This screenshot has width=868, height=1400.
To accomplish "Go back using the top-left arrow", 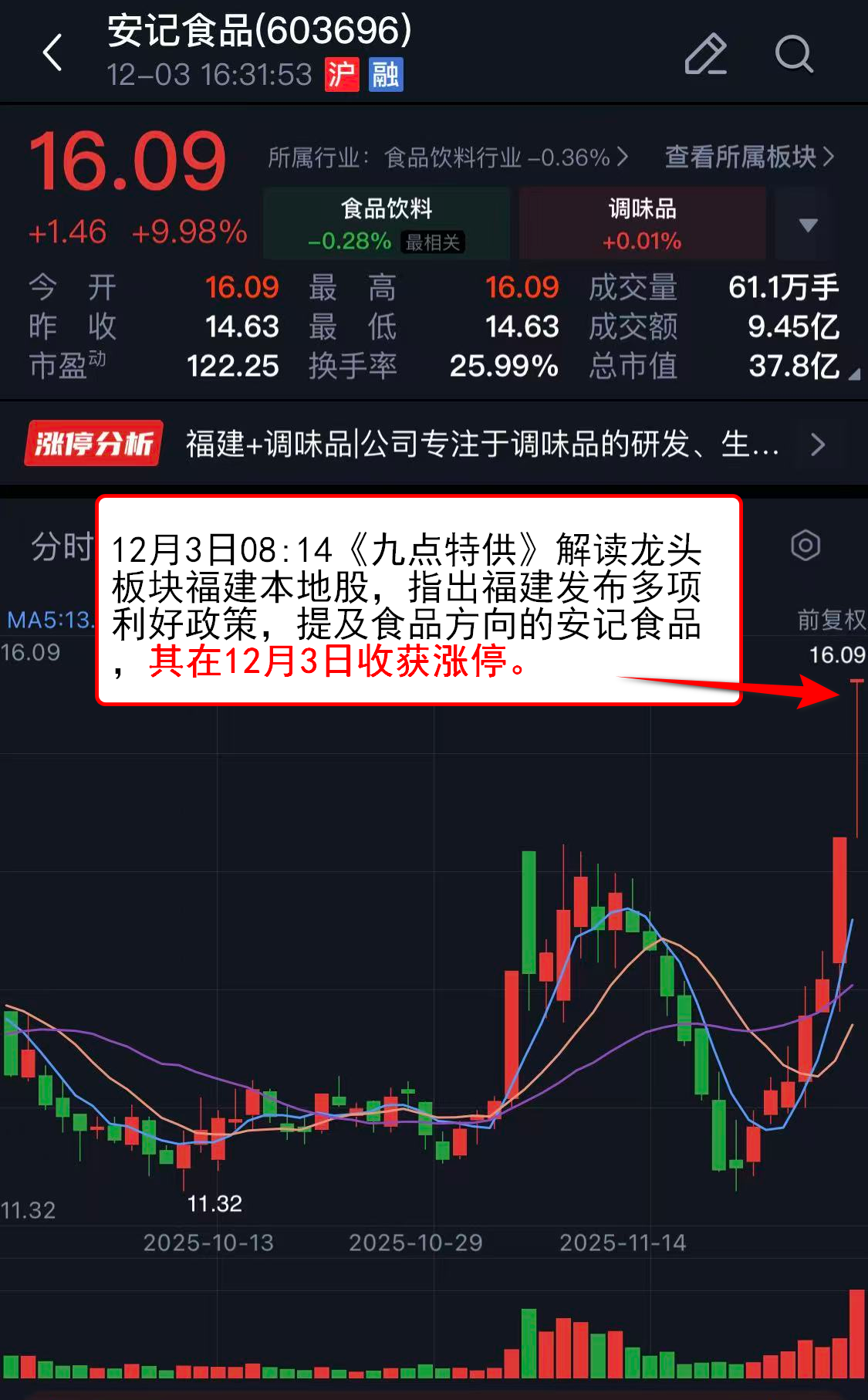I will 52,53.
